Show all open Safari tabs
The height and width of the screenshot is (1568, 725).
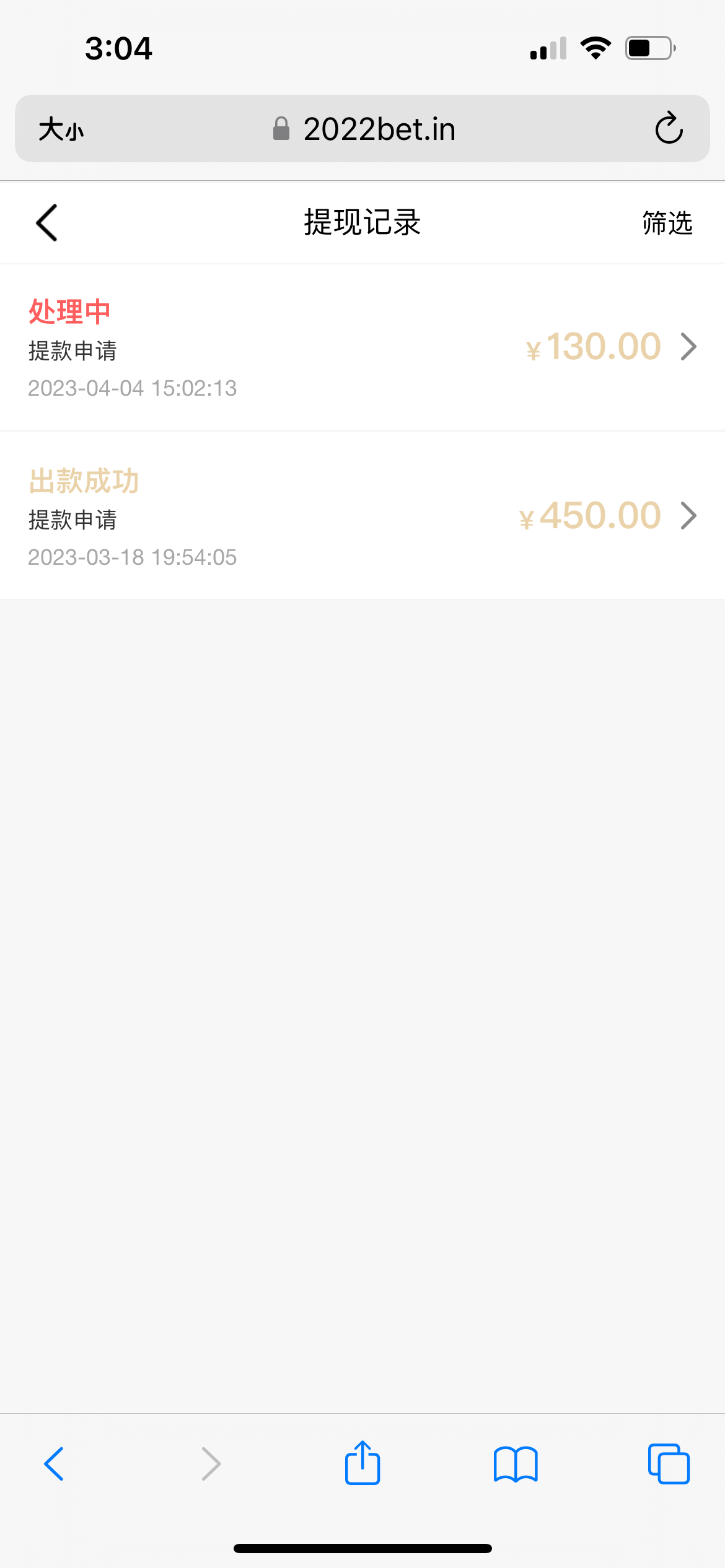pyautogui.click(x=669, y=1464)
